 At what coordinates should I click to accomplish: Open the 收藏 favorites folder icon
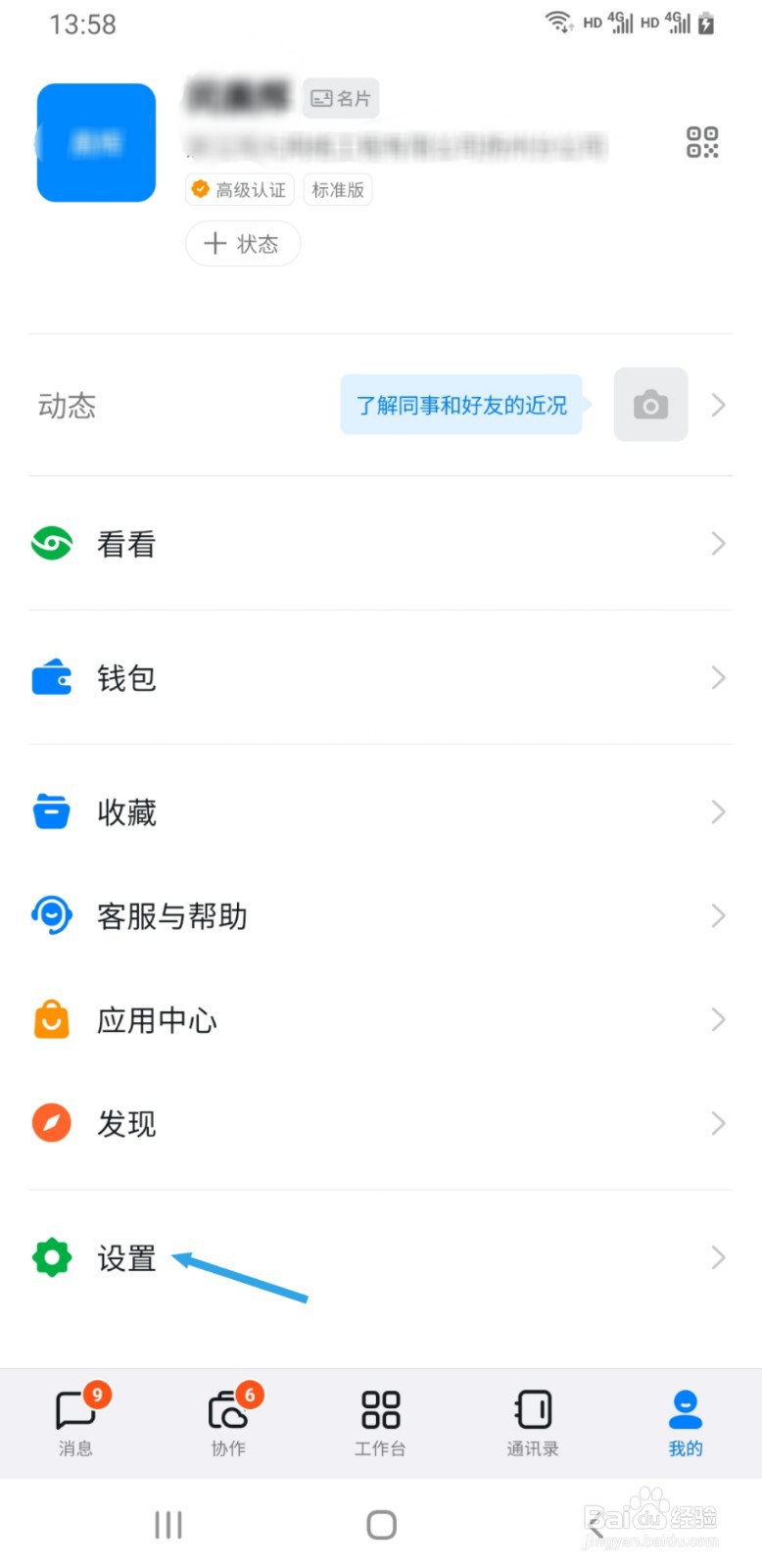coord(51,811)
